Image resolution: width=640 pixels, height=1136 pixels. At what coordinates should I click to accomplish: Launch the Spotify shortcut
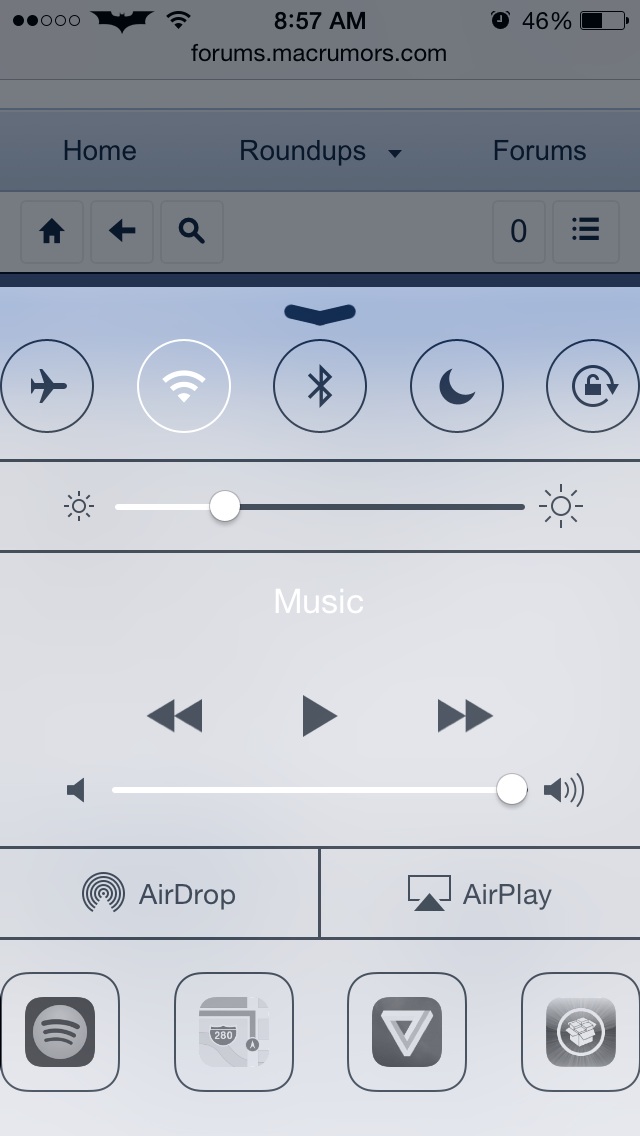pyautogui.click(x=59, y=1032)
